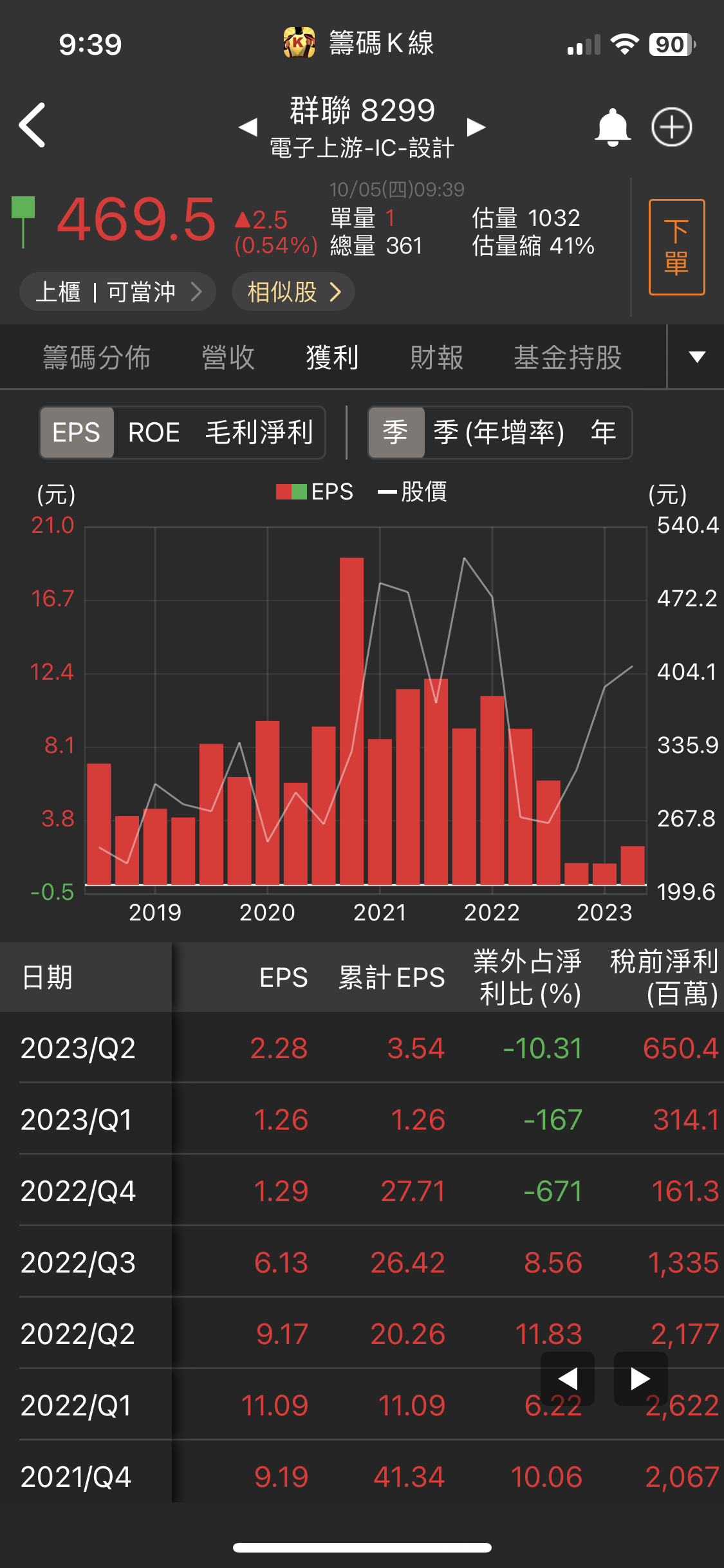This screenshot has width=724, height=1568.
Task: Switch to the next stock arrow
Action: pyautogui.click(x=476, y=127)
